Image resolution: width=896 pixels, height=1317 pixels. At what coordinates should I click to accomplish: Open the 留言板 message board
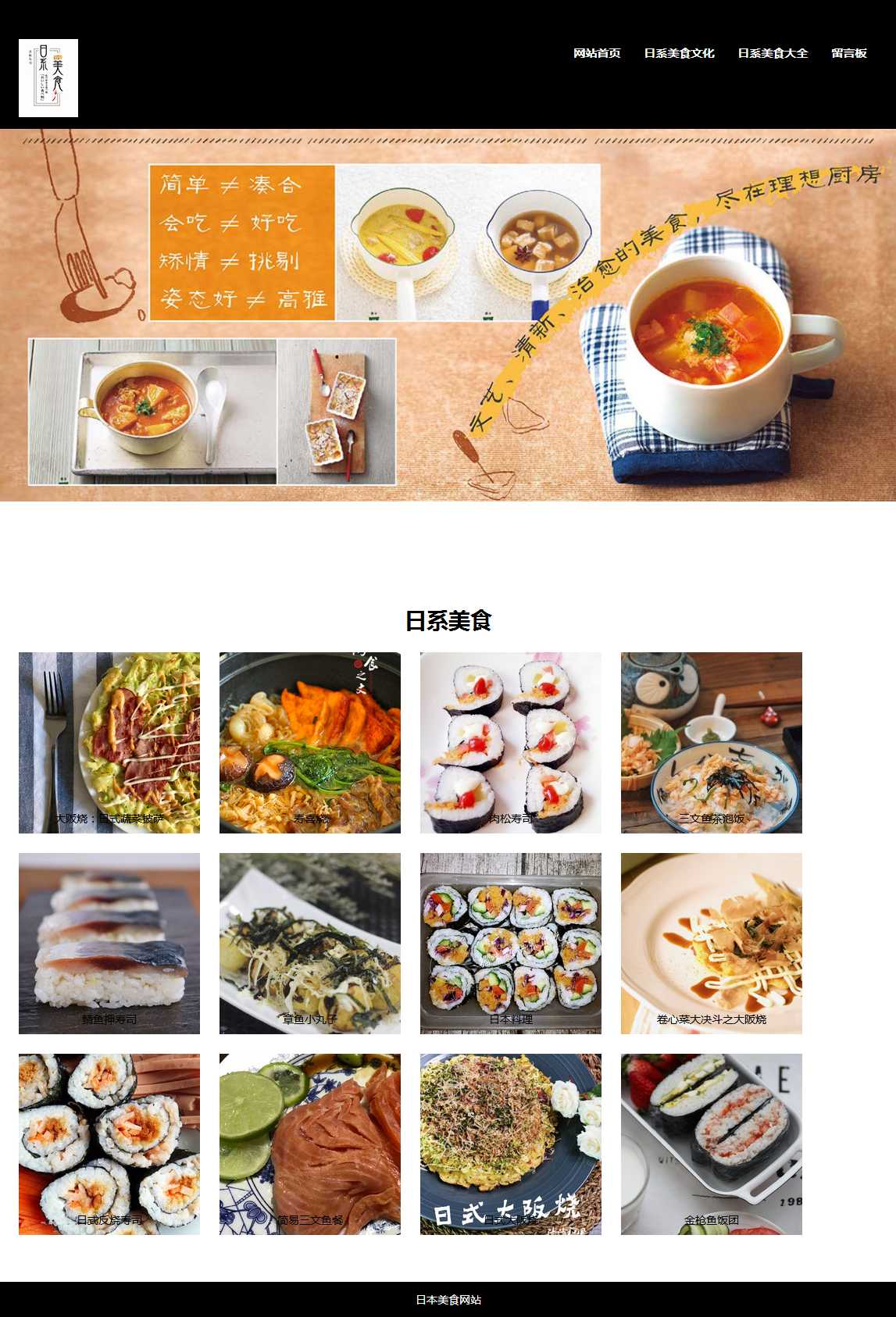click(x=849, y=53)
